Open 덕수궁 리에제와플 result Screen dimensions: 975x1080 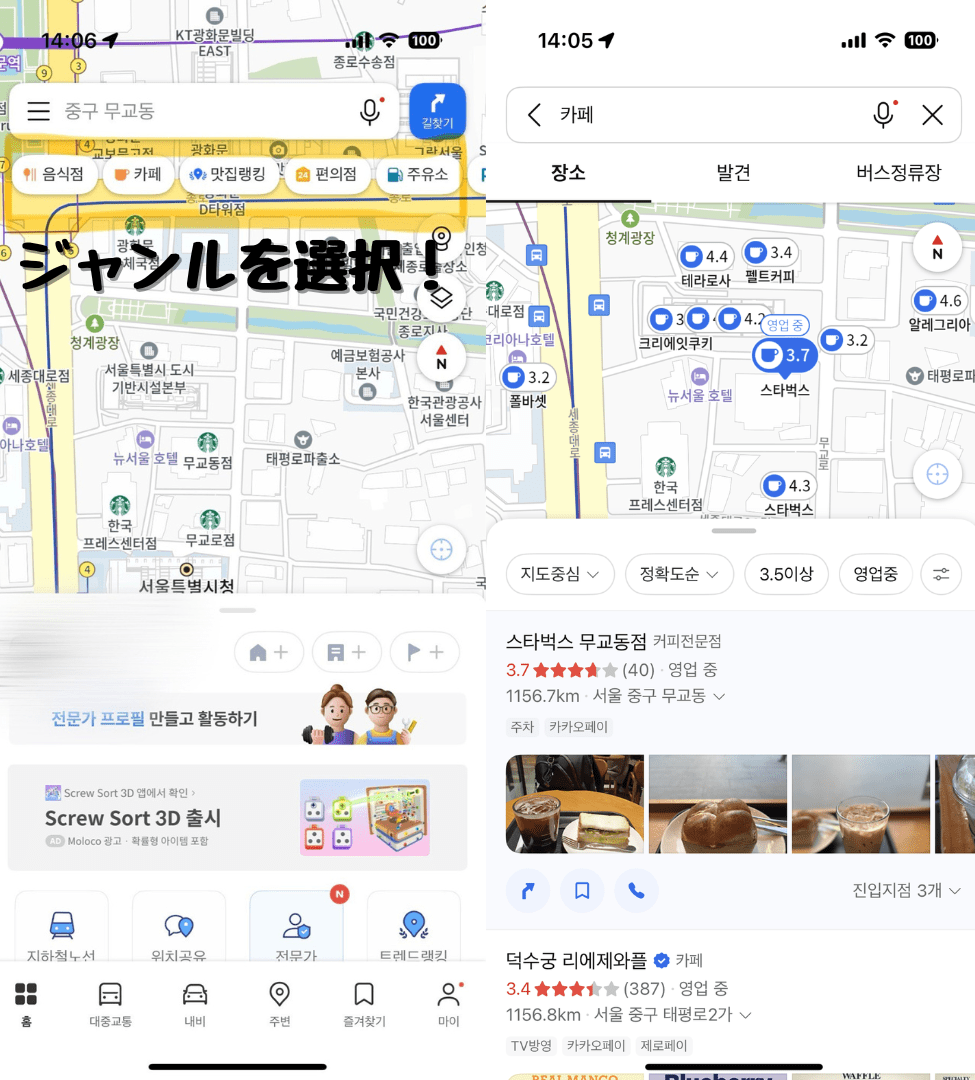click(576, 961)
